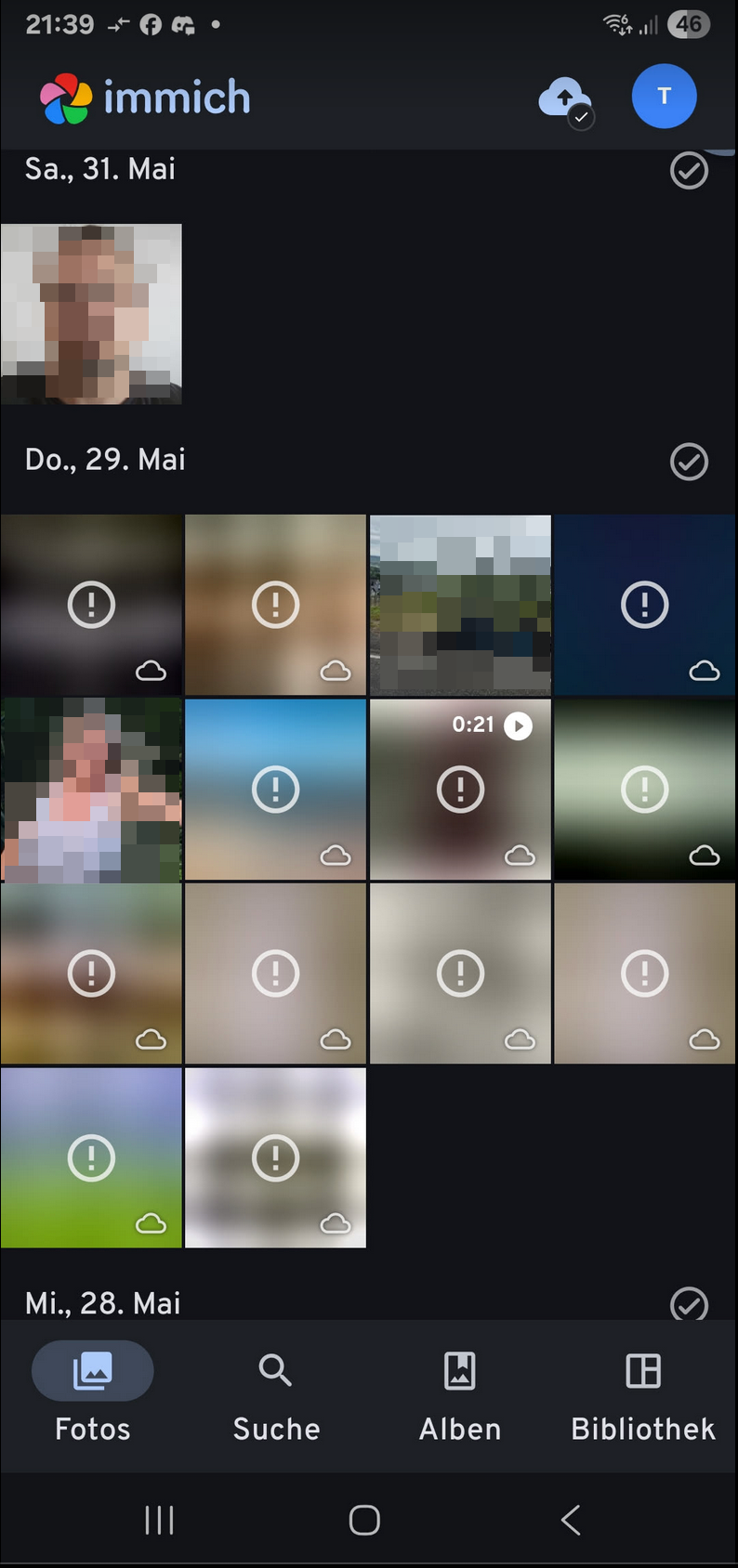
Task: Open the profile avatar labeled T
Action: (664, 97)
